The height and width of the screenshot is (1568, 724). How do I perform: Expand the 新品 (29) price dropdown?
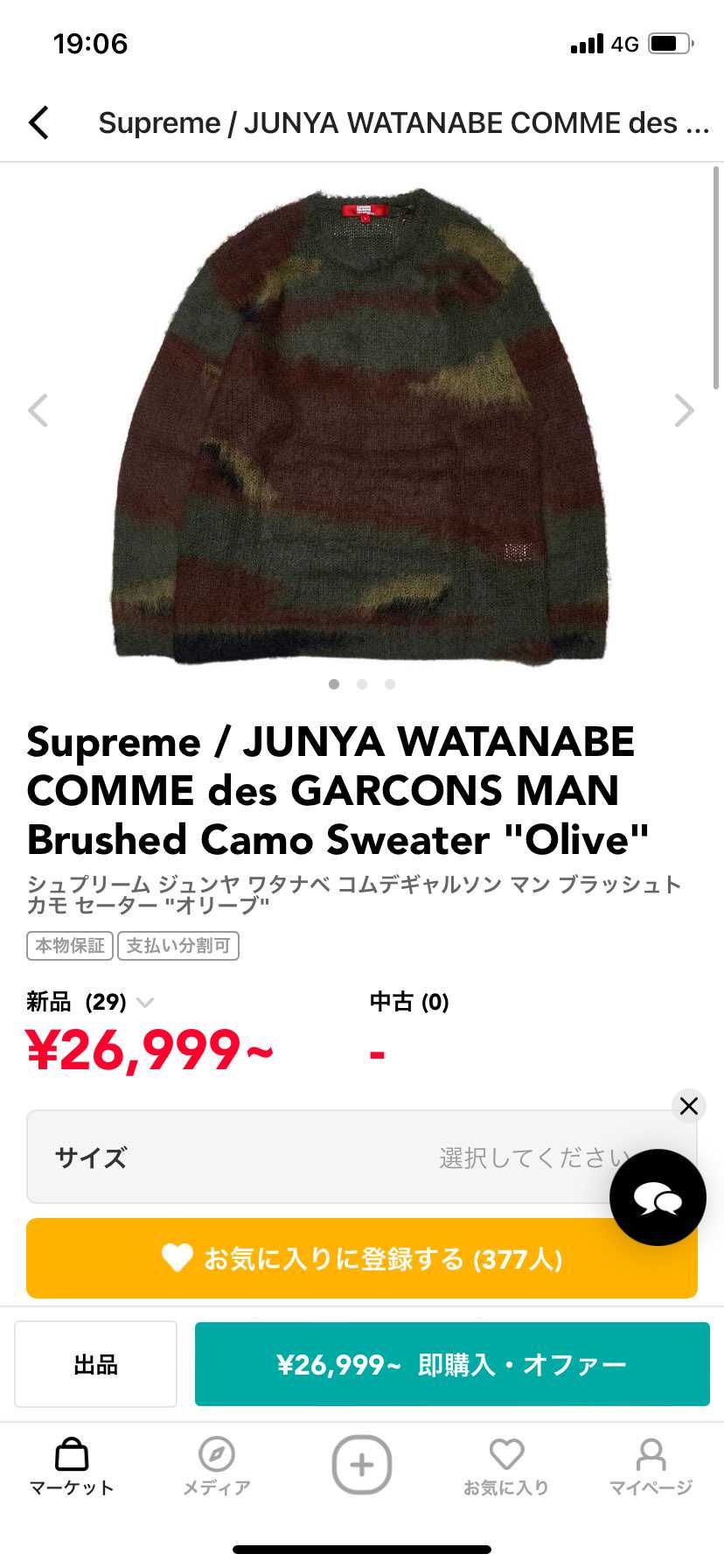pos(145,1002)
